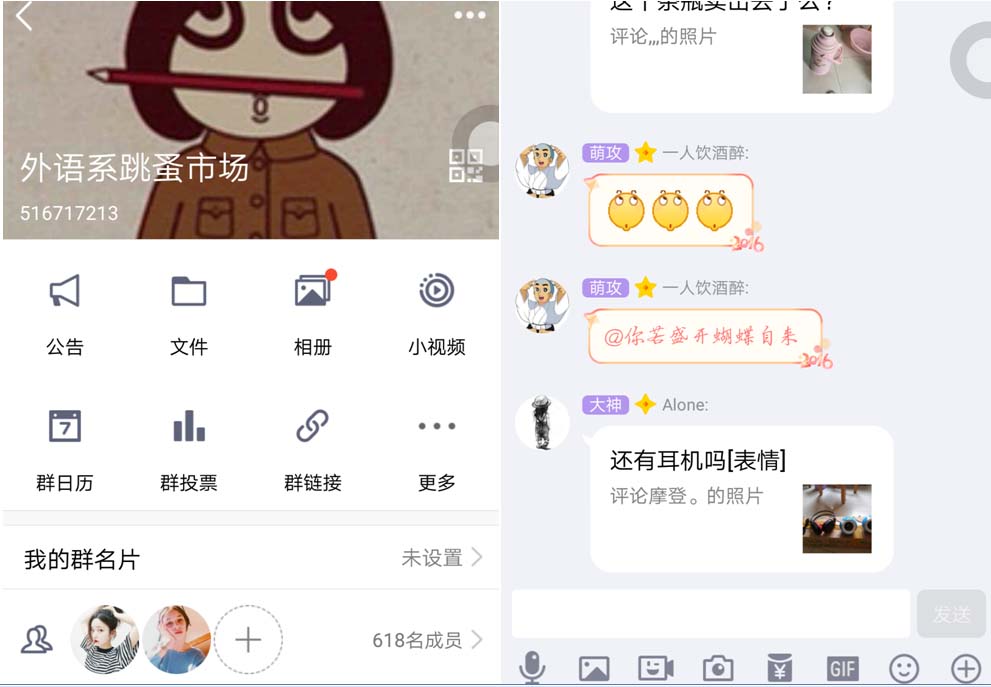Open the emoji smiley panel
991x687 pixels.
(904, 668)
